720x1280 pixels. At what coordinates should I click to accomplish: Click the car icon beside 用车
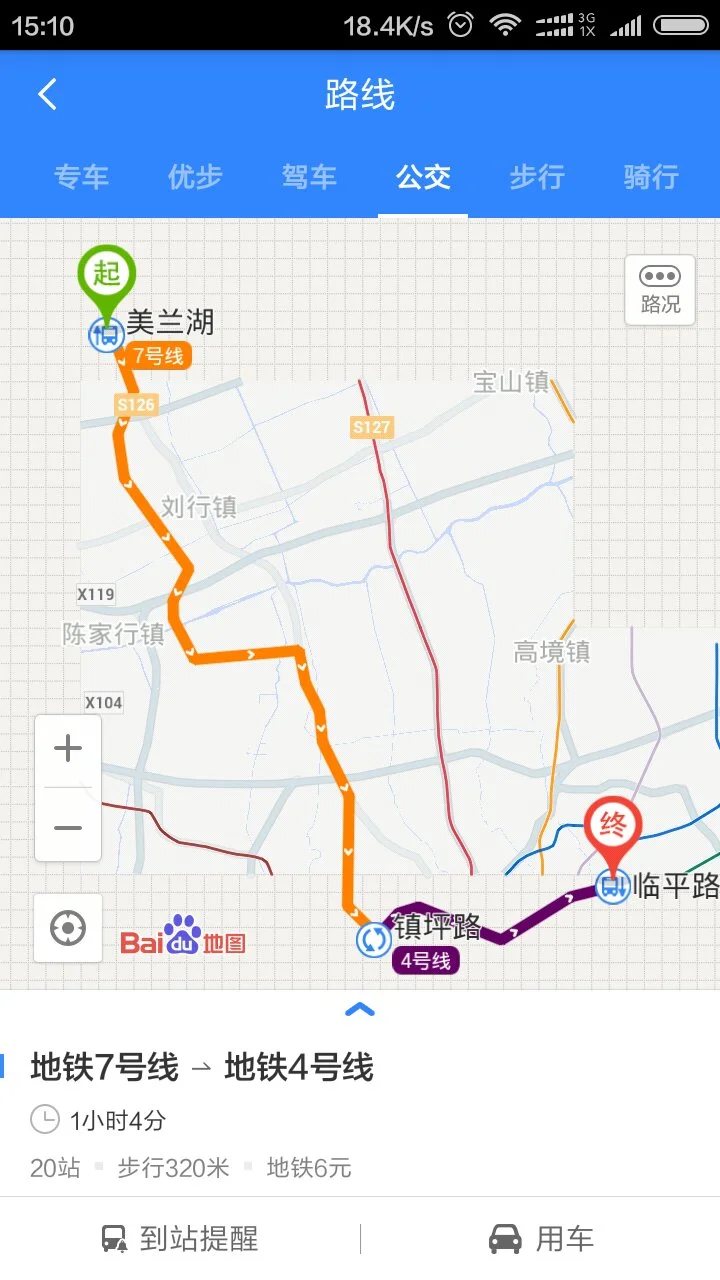[505, 1238]
